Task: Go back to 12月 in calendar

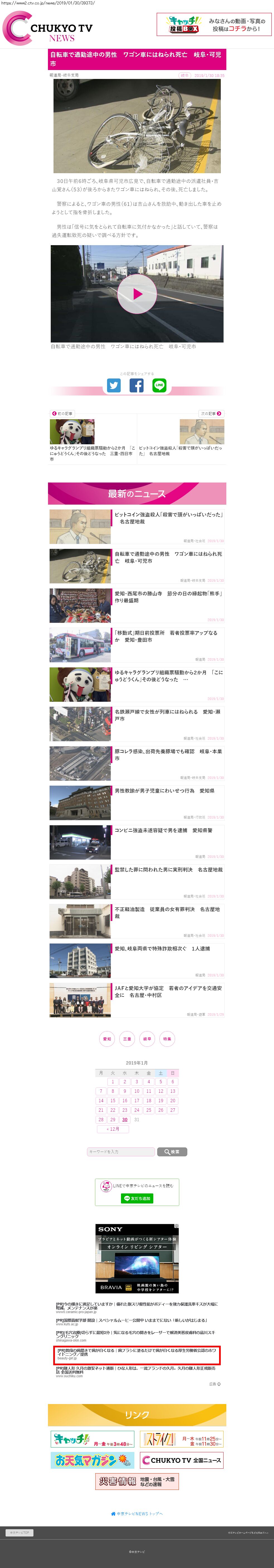Action: tap(113, 1129)
